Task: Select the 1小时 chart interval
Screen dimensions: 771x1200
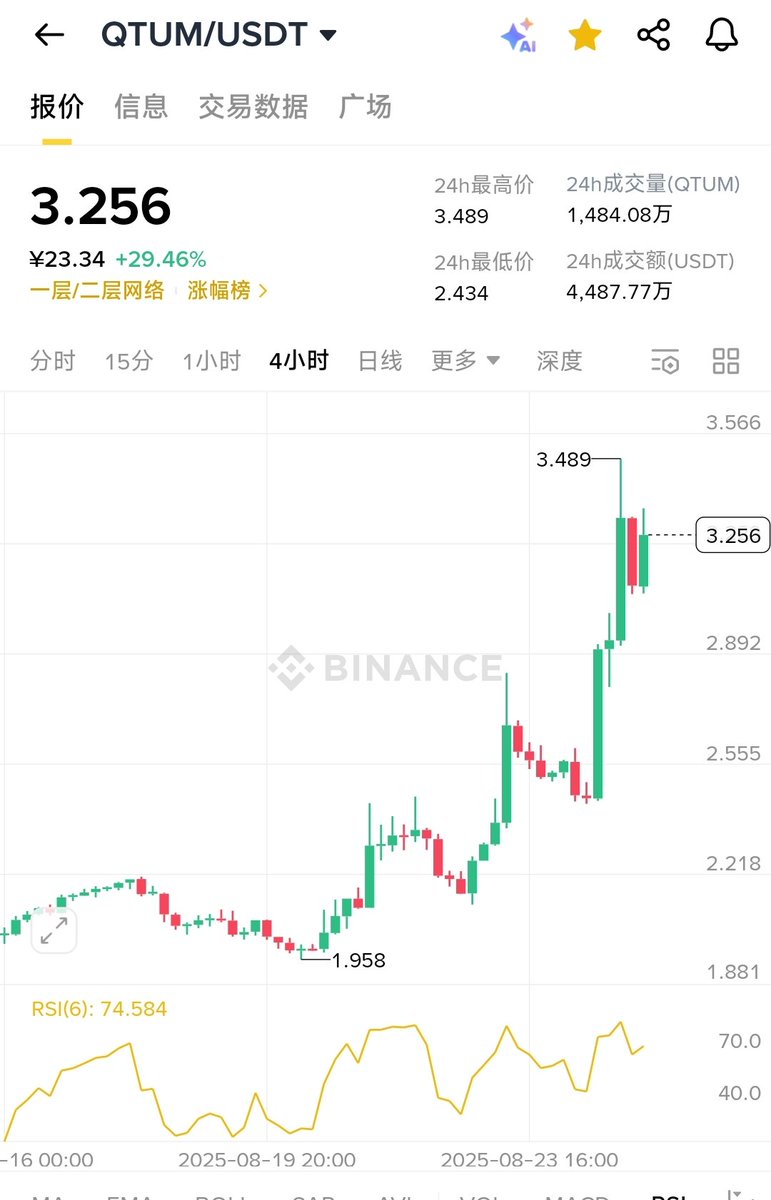Action: click(211, 361)
